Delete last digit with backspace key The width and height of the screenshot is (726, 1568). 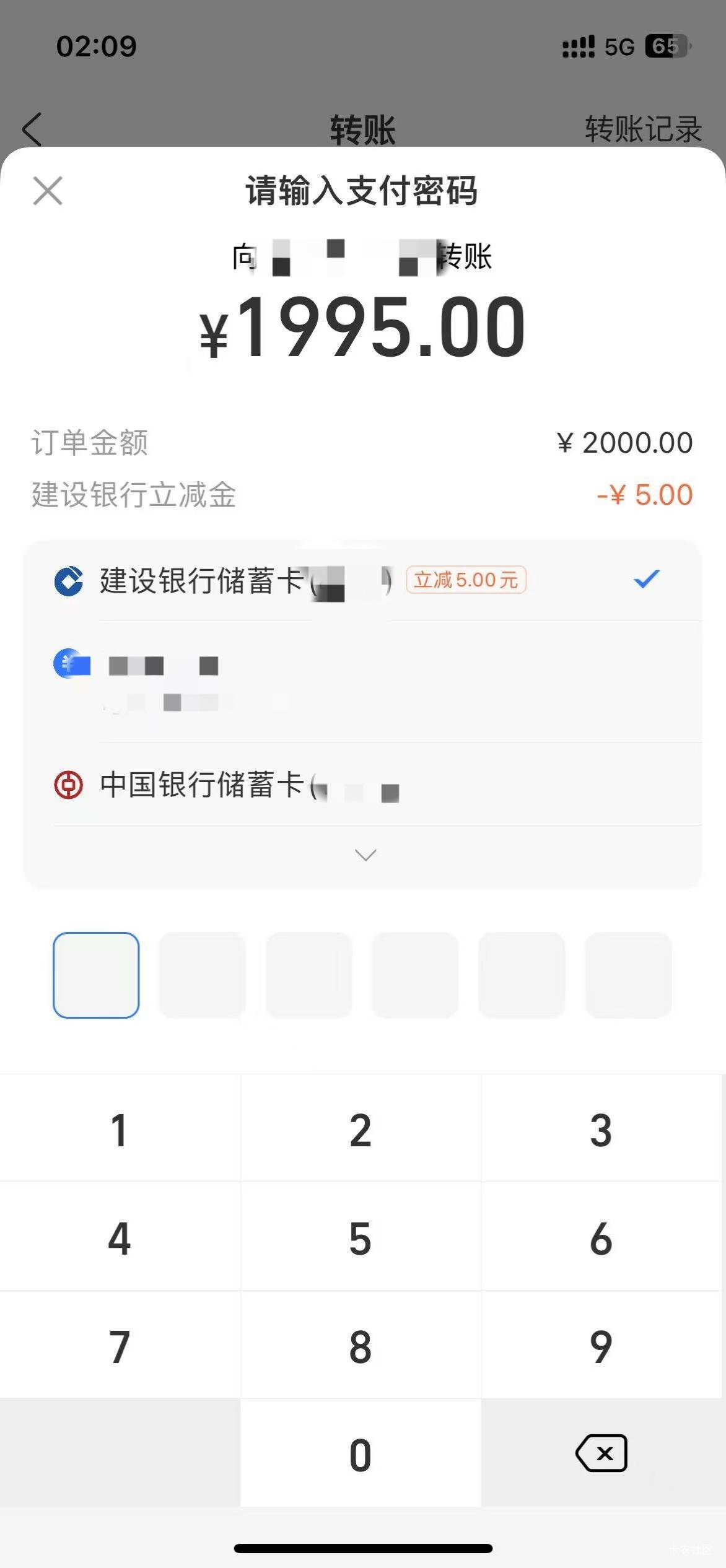pyautogui.click(x=601, y=1453)
